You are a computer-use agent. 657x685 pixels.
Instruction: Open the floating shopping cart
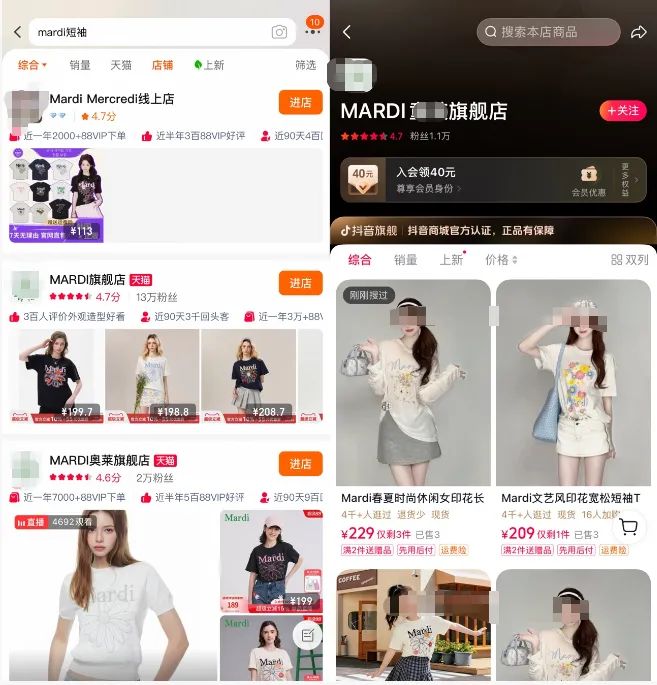coord(628,527)
